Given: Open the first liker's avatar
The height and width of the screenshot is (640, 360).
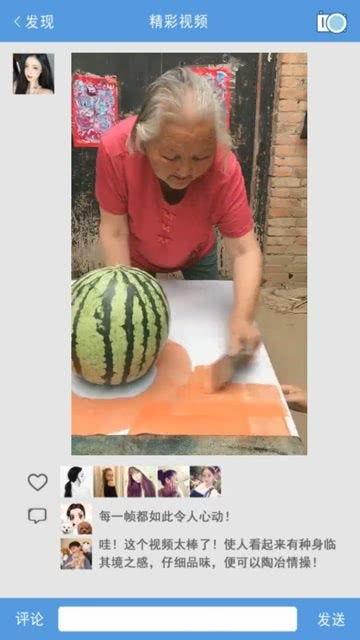Looking at the screenshot, I should [x=76, y=482].
